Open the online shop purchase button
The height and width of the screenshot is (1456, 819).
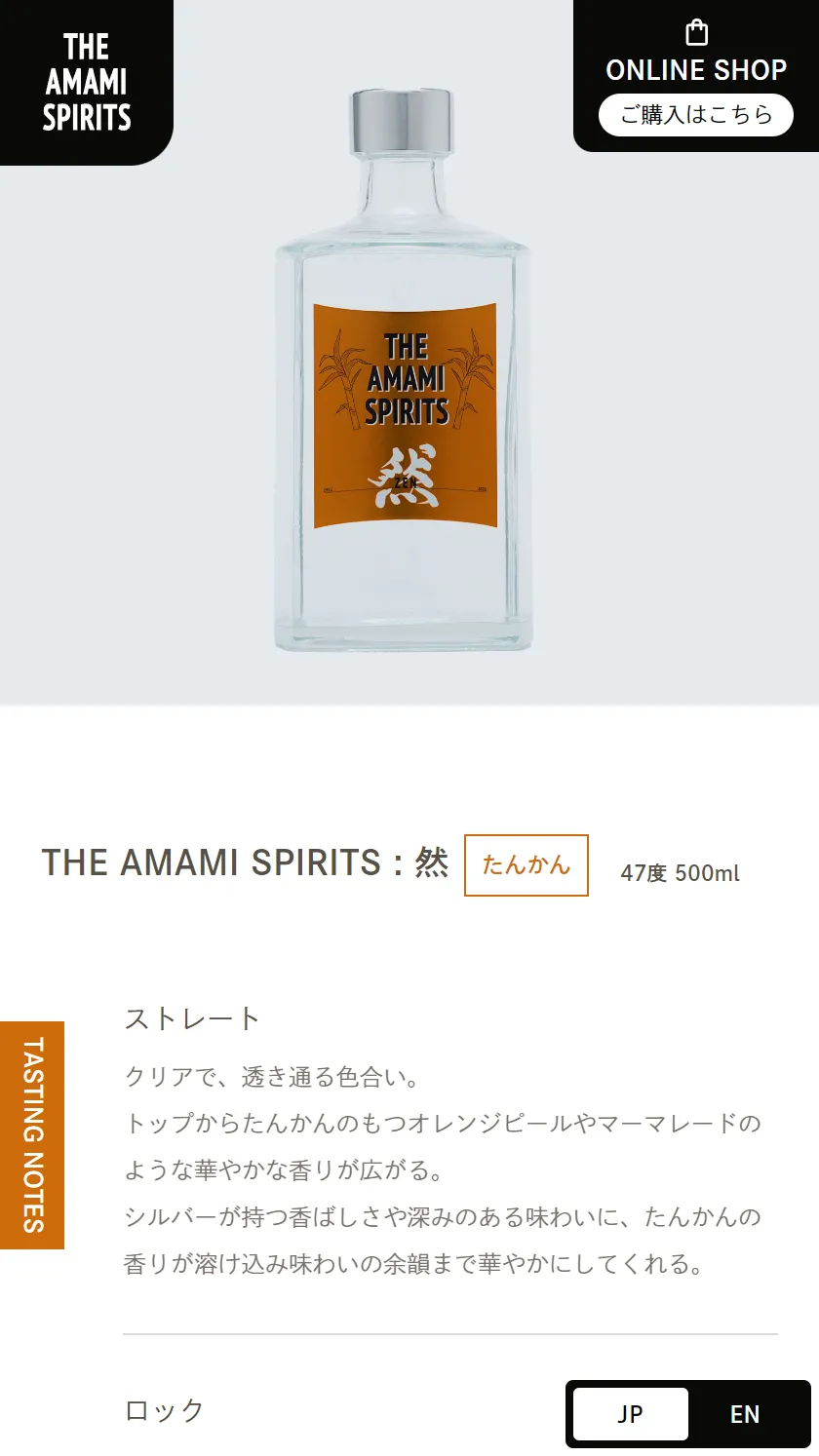point(695,115)
